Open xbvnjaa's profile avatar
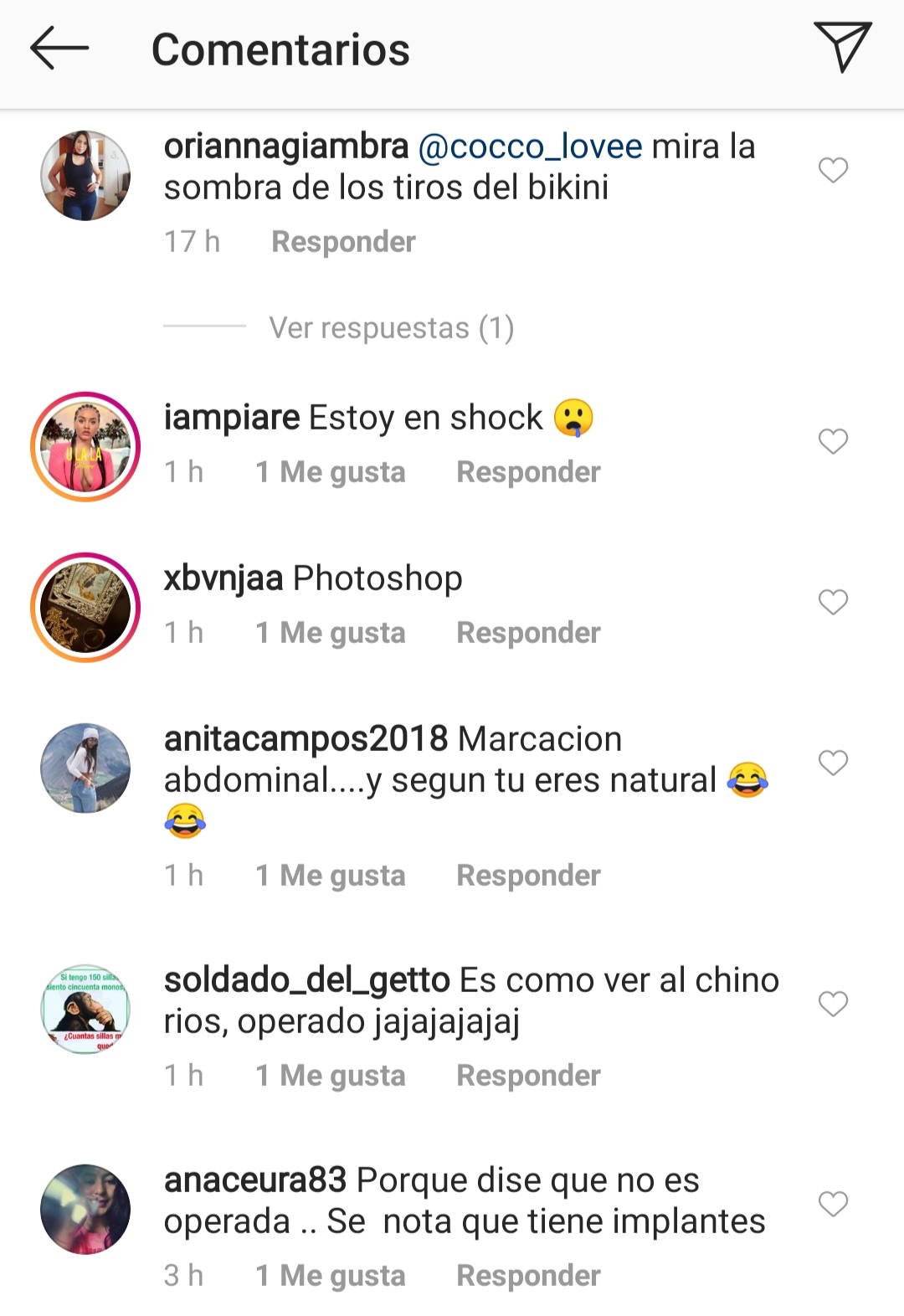Screen dimensions: 904x1316 pos(85,607)
